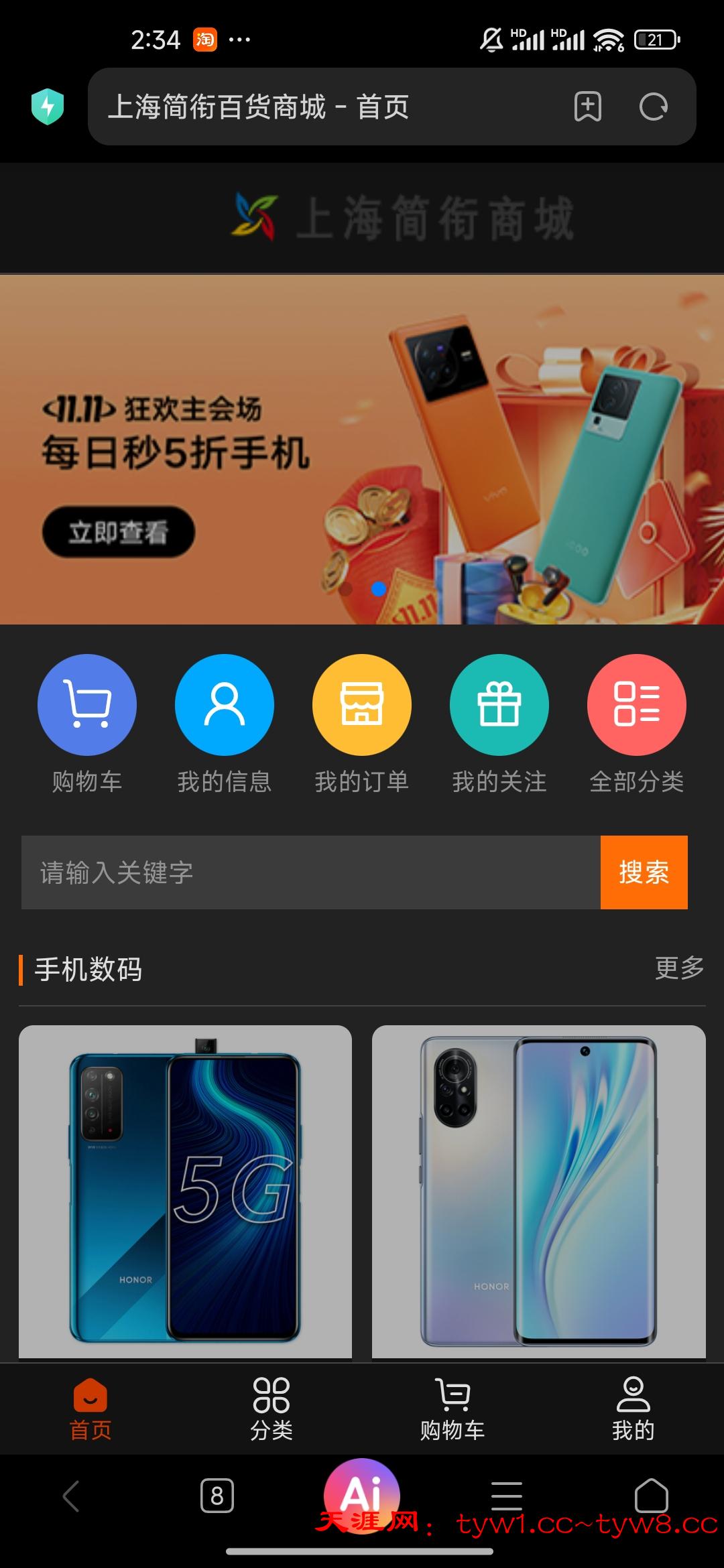Browse 全部分类 categories icon
The height and width of the screenshot is (1568, 724).
click(x=636, y=704)
